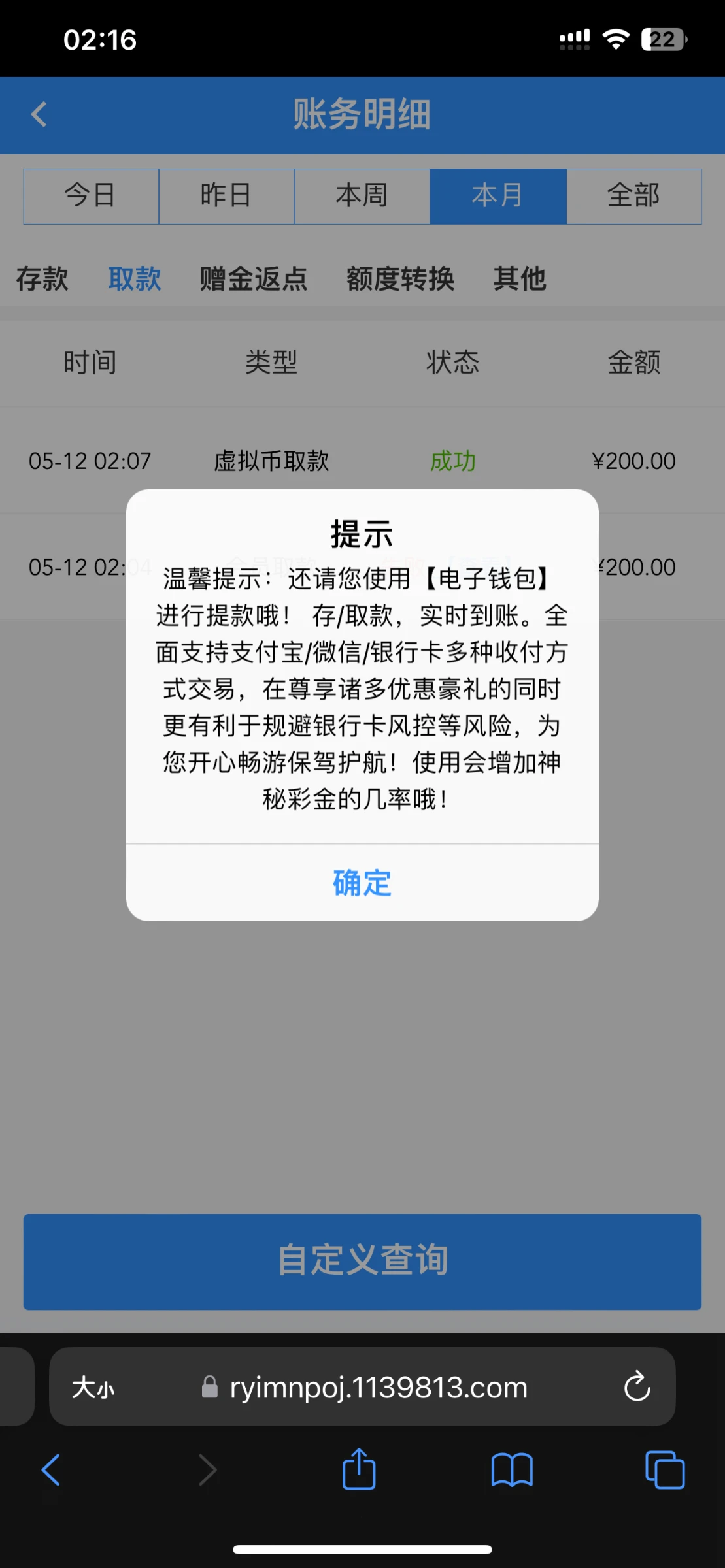Switch to 取款 records

[135, 279]
